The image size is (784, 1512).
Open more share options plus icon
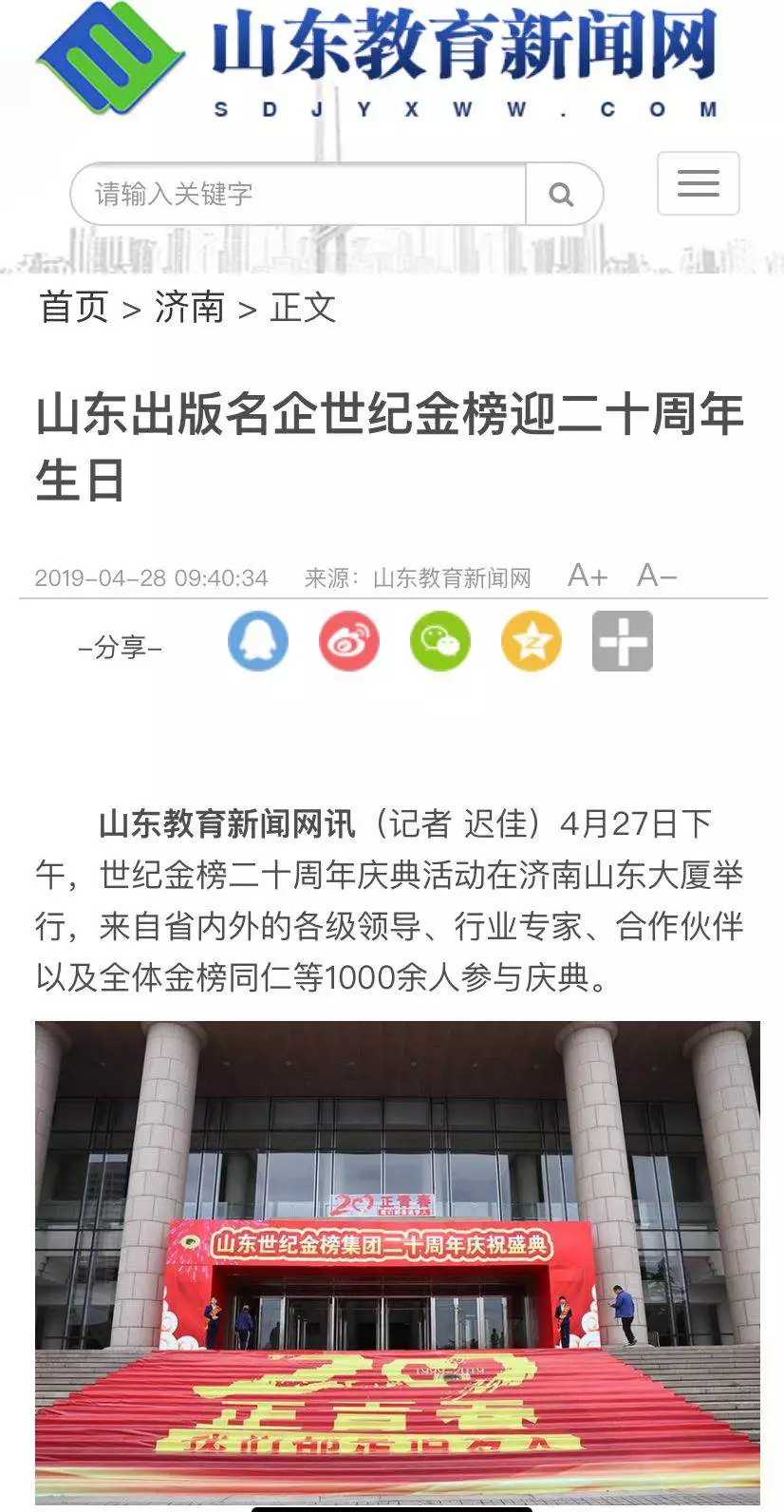click(x=622, y=642)
